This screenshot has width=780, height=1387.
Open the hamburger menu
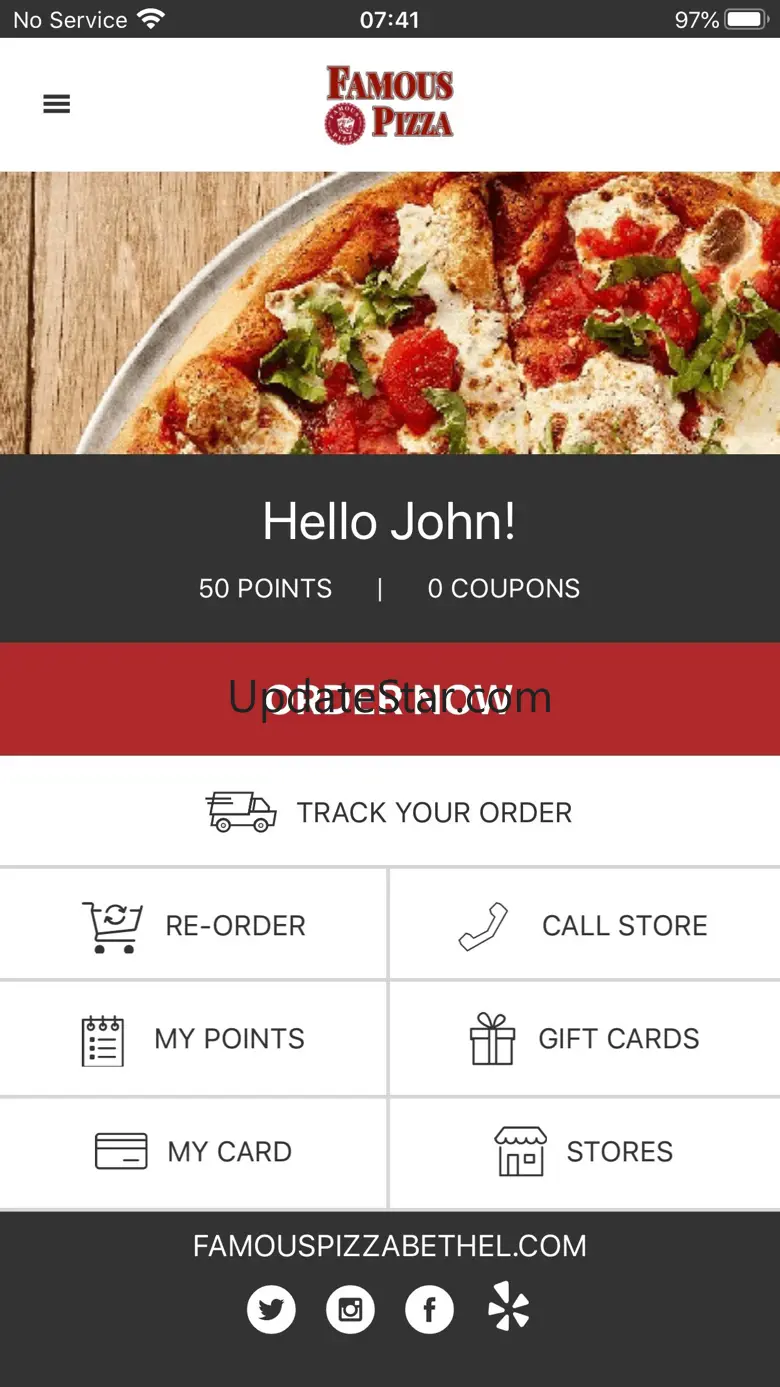pyautogui.click(x=57, y=104)
